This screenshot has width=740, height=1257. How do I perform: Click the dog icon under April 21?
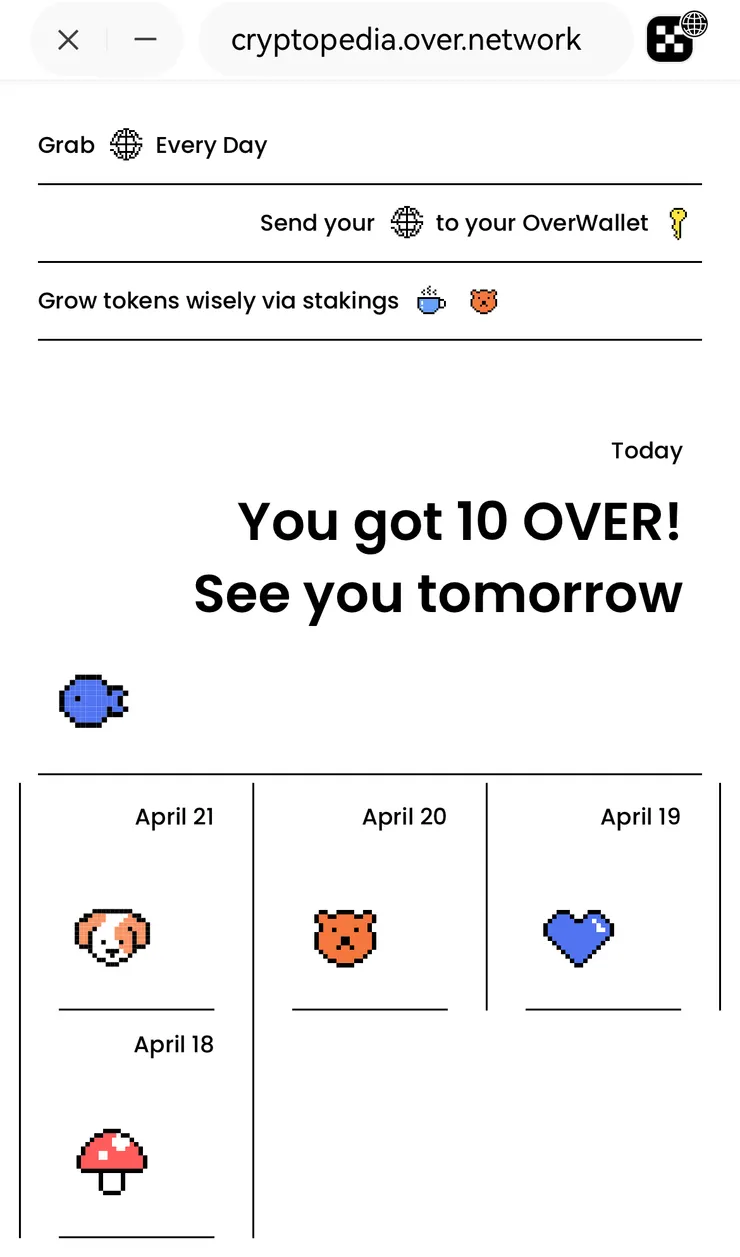[x=113, y=937]
